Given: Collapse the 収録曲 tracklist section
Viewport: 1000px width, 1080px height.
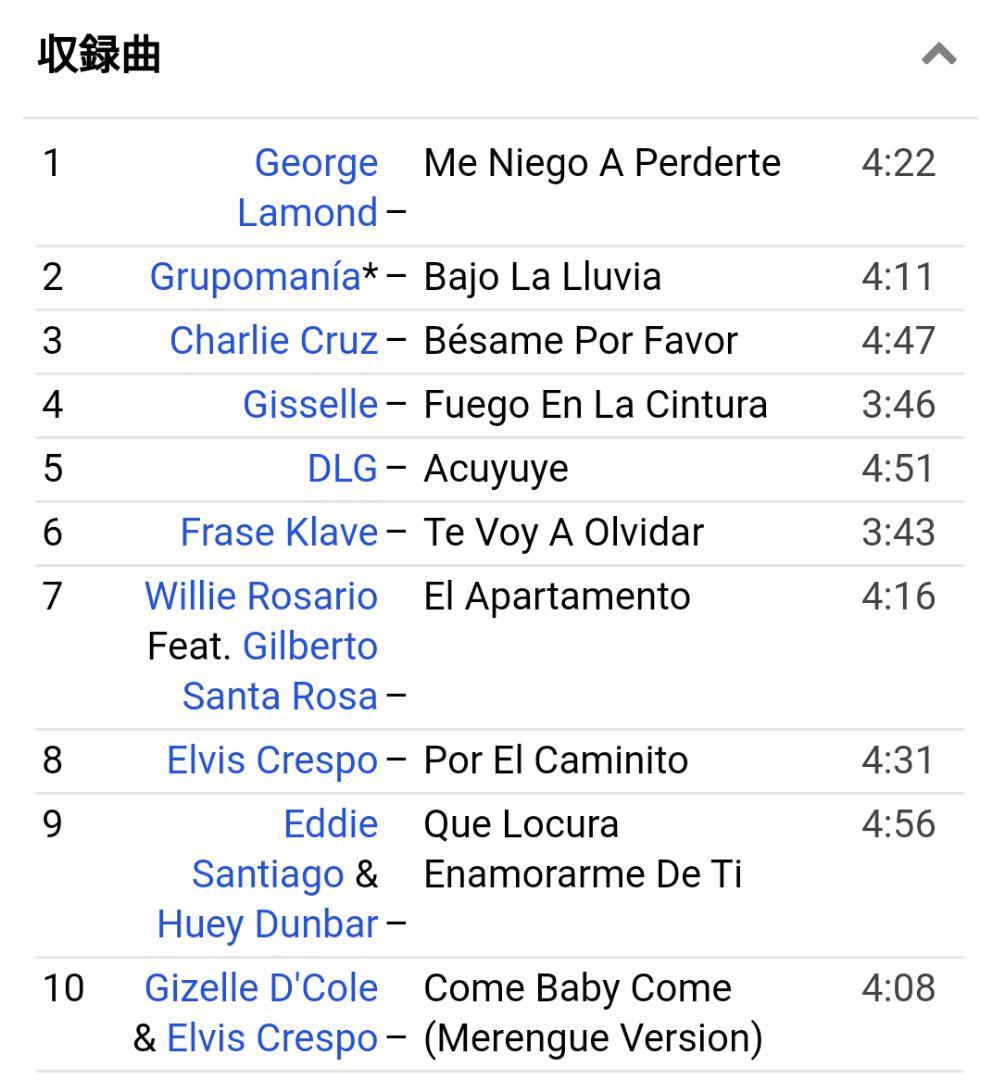Looking at the screenshot, I should [x=938, y=55].
